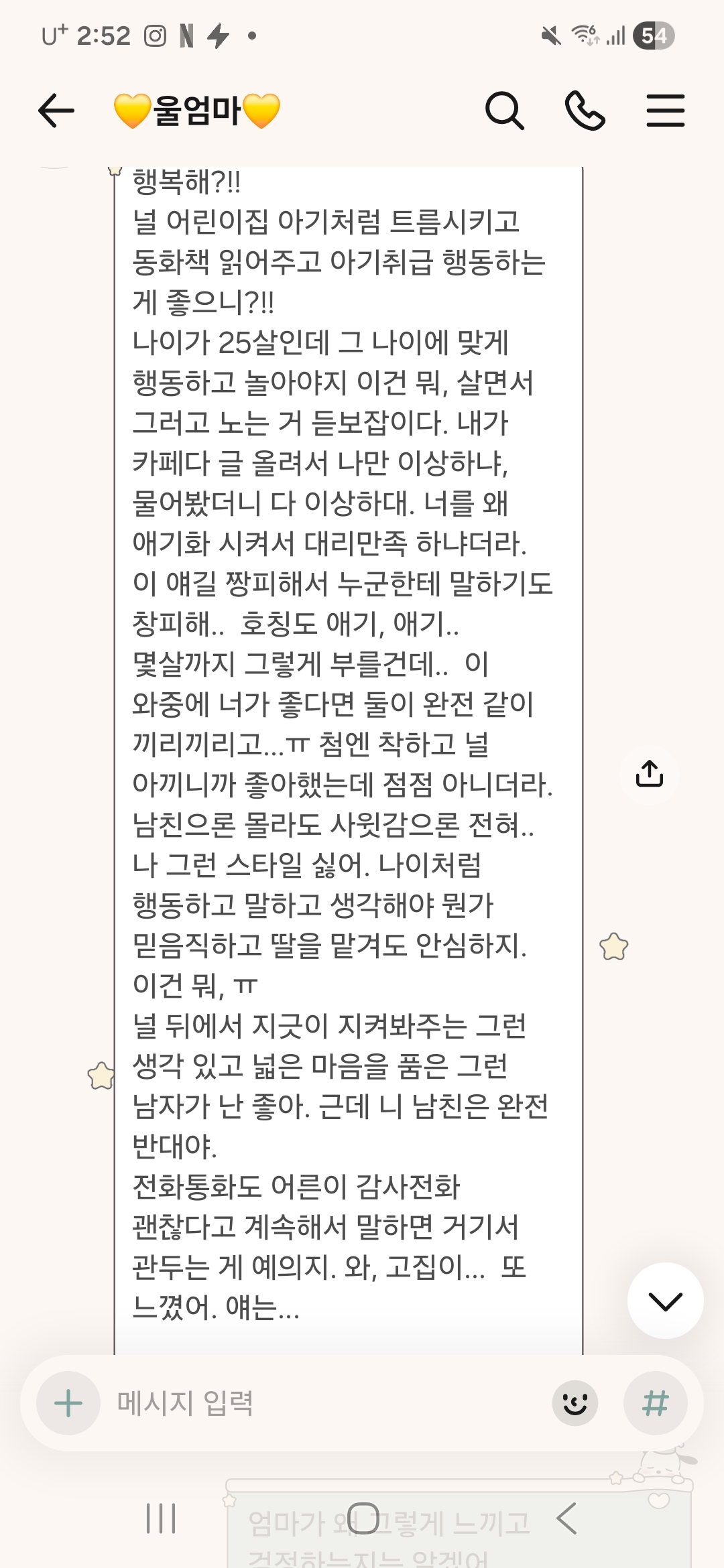Go to the home screen

(363, 1518)
